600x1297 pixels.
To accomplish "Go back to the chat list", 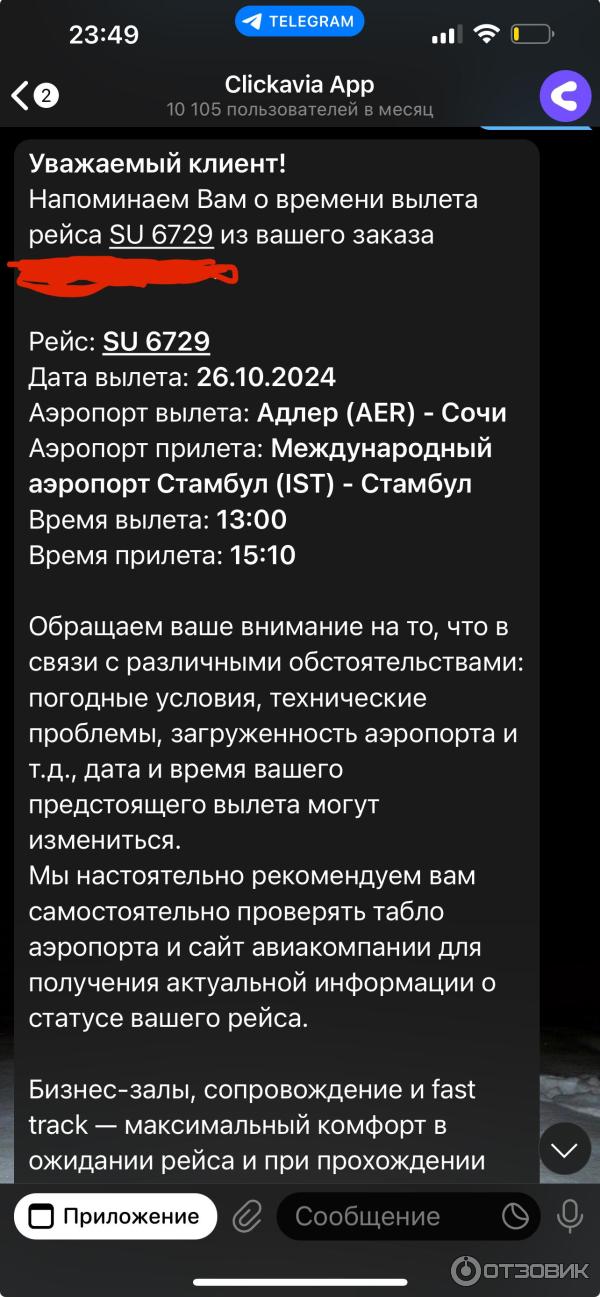I will (x=32, y=96).
